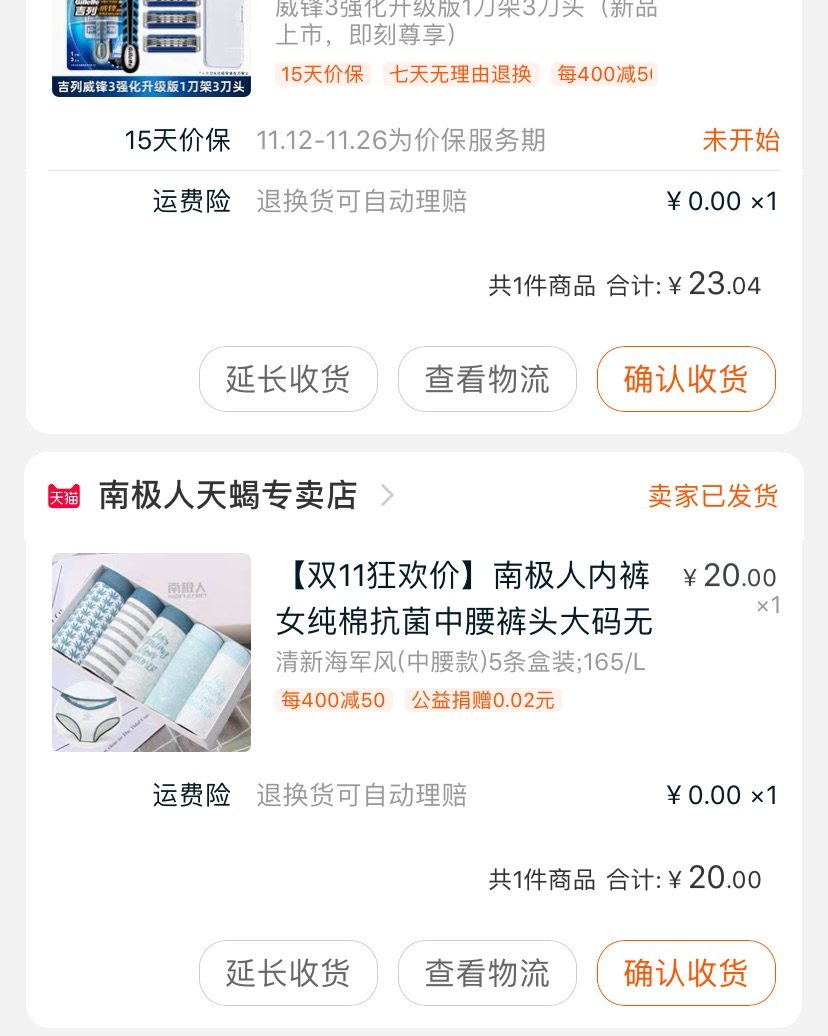The image size is (828, 1036).
Task: Expand the store details via chevron arrow
Action: click(386, 496)
